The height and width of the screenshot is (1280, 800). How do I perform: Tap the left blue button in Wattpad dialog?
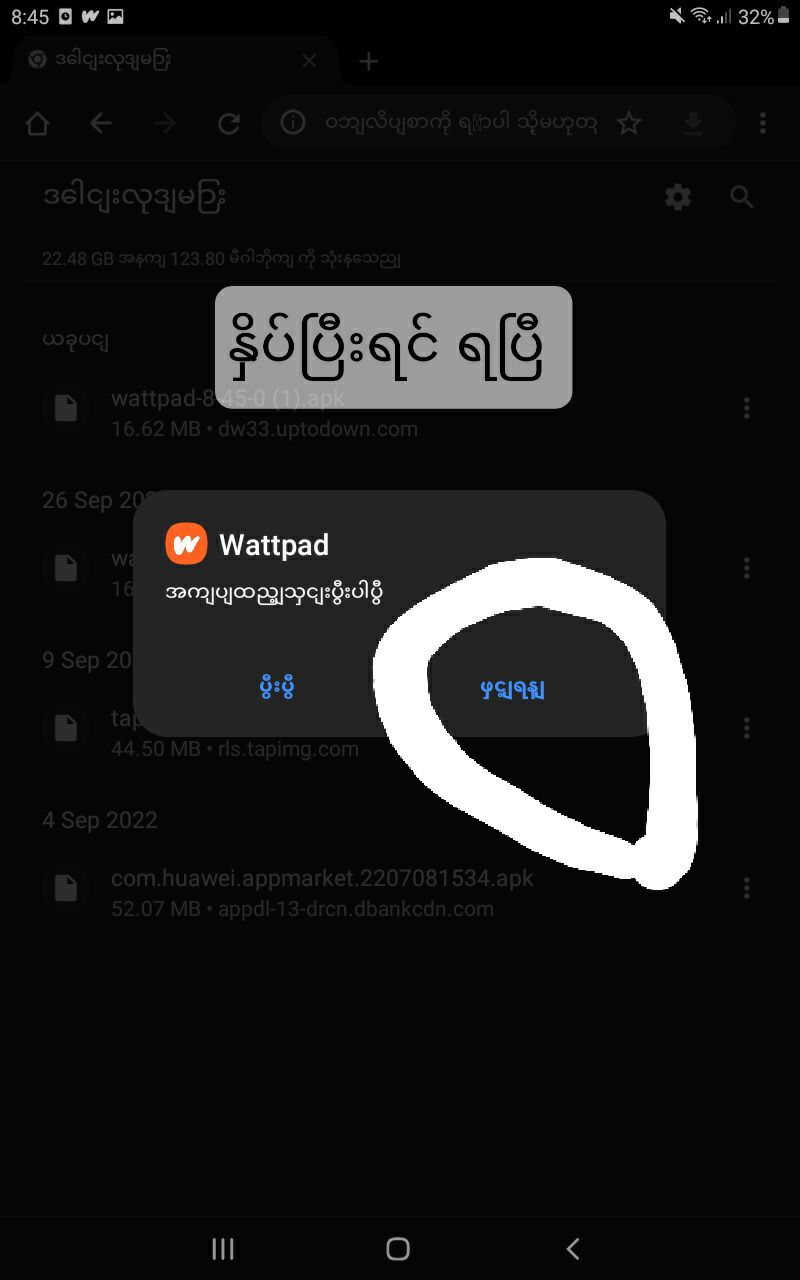(x=276, y=688)
